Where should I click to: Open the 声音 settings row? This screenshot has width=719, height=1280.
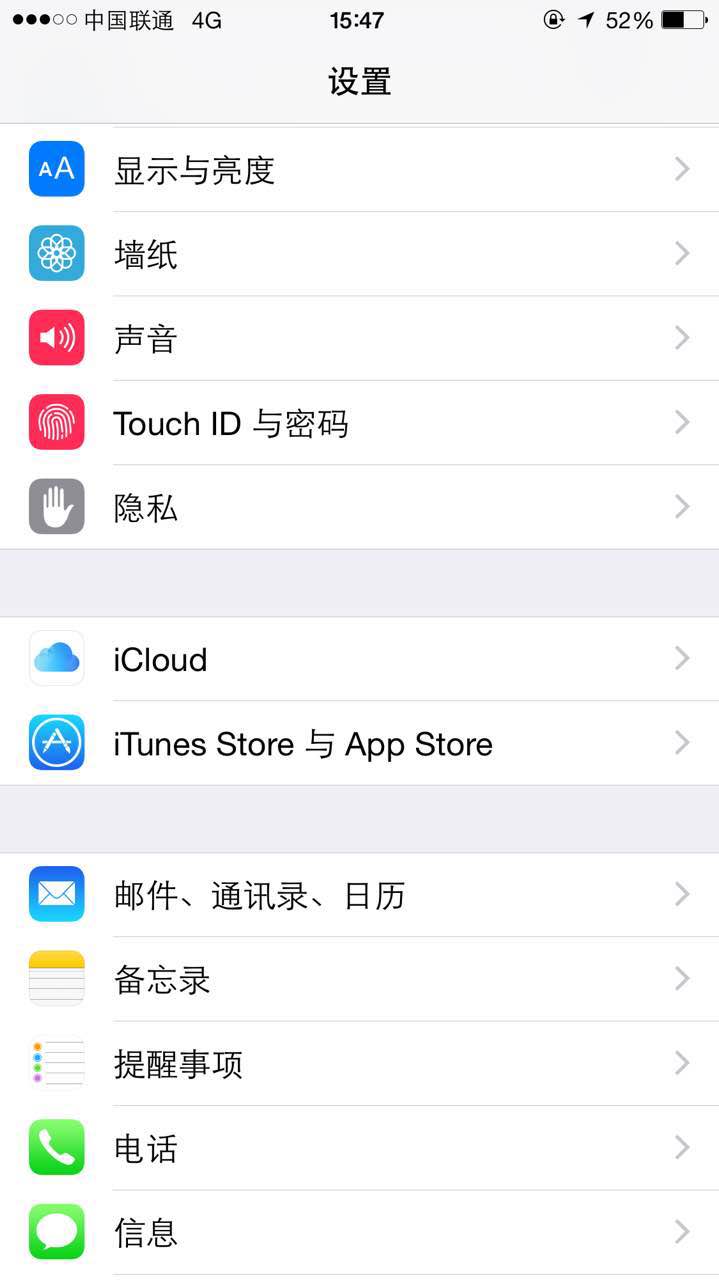[359, 338]
